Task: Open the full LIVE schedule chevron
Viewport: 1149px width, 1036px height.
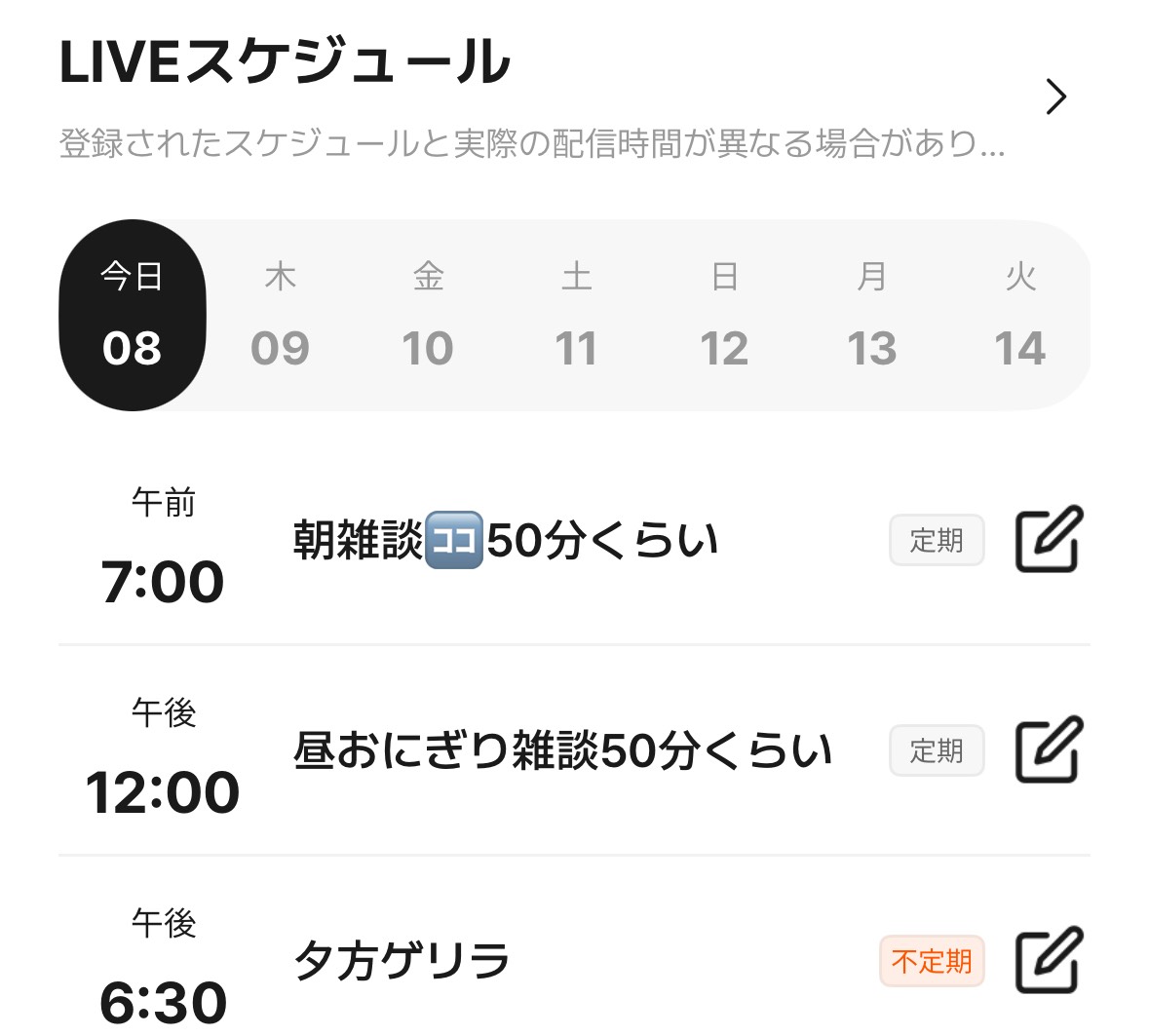Action: (x=1055, y=96)
